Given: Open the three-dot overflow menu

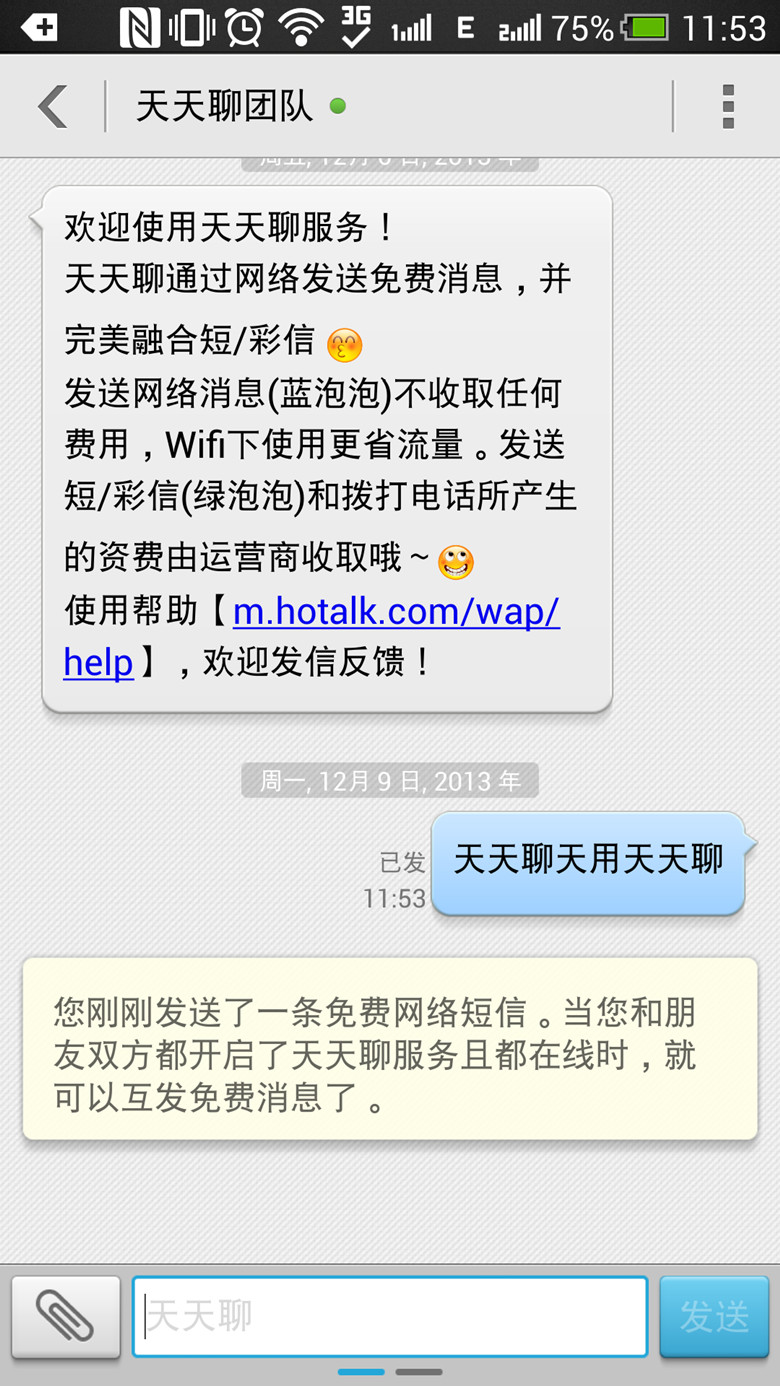Looking at the screenshot, I should tap(728, 106).
